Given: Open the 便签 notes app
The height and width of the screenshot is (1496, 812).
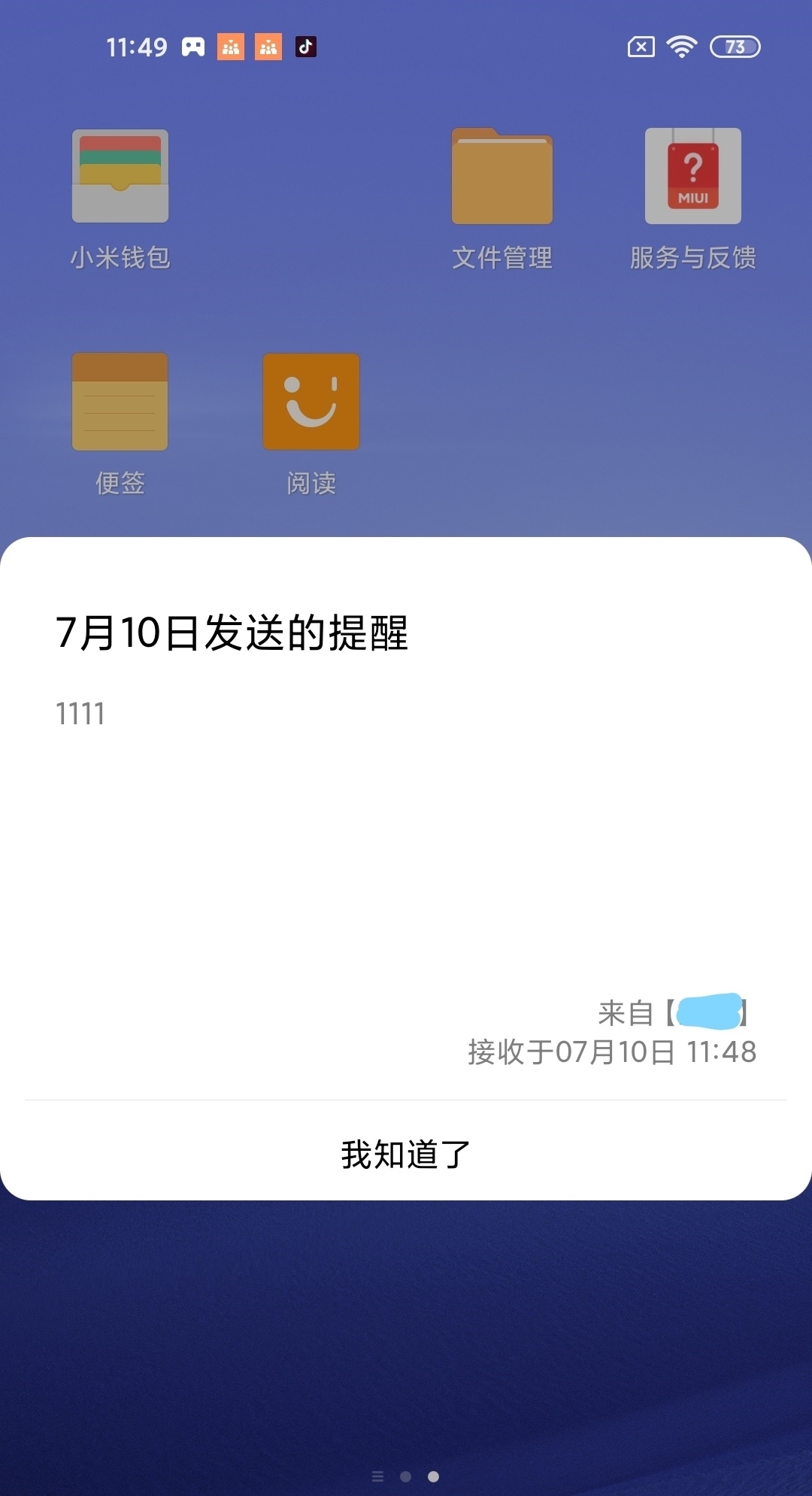Looking at the screenshot, I should pos(120,402).
